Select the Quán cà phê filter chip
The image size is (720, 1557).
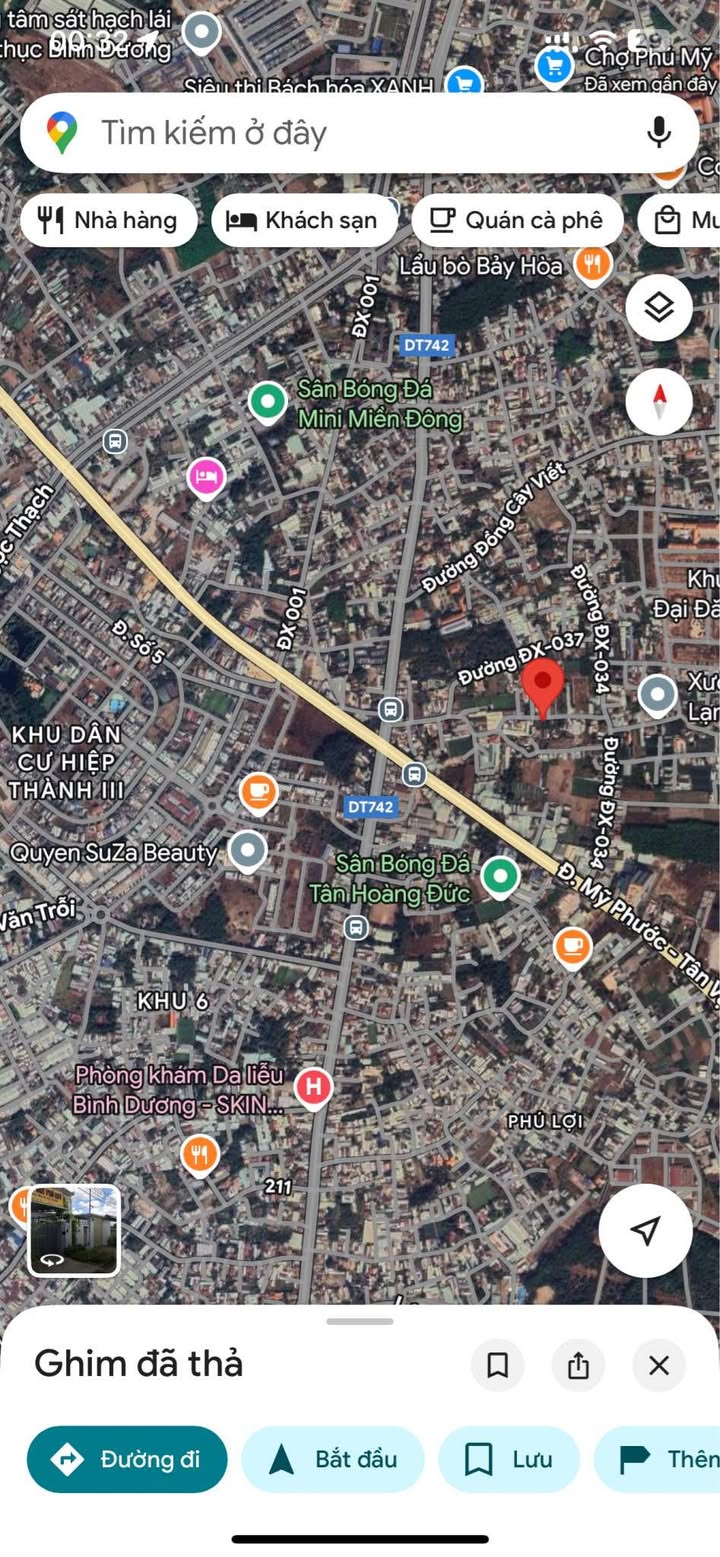517,221
